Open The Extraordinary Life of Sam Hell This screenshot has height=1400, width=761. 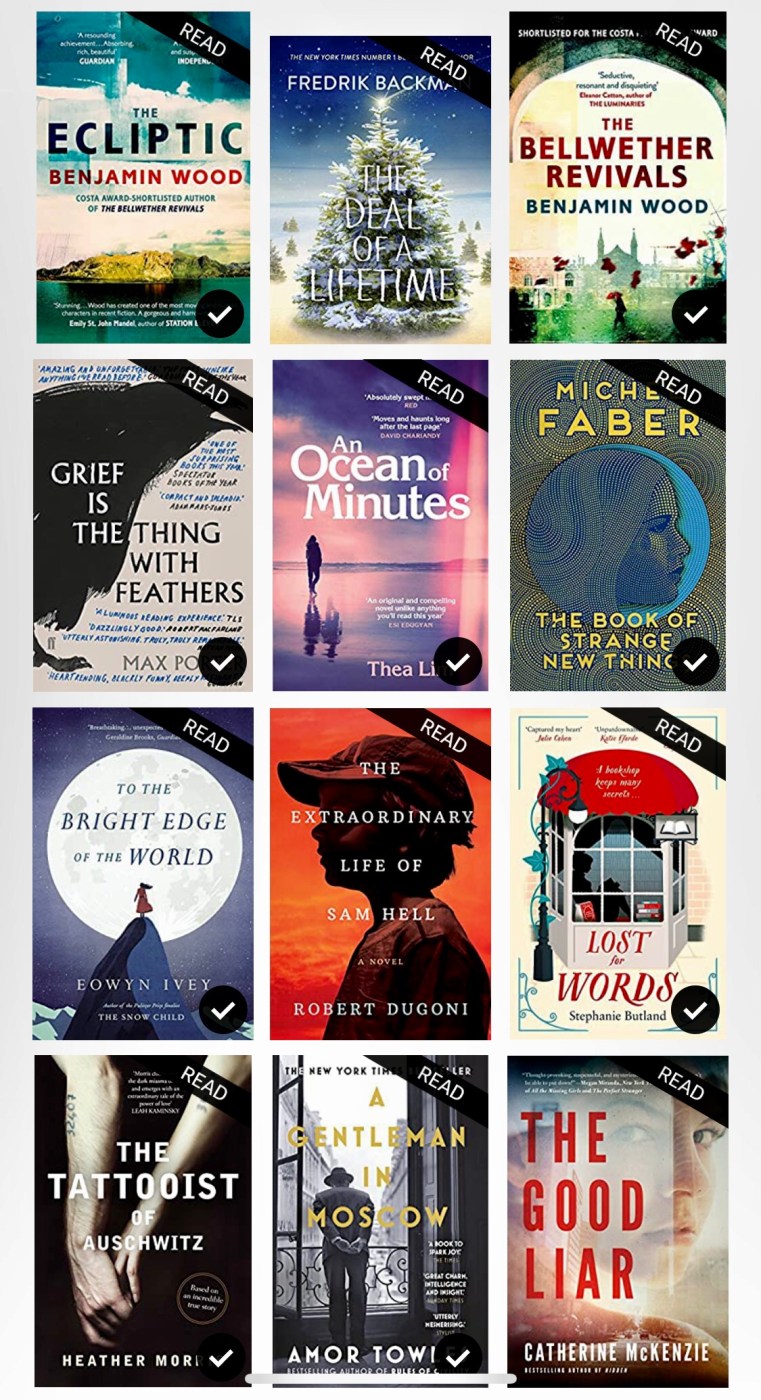coord(380,873)
